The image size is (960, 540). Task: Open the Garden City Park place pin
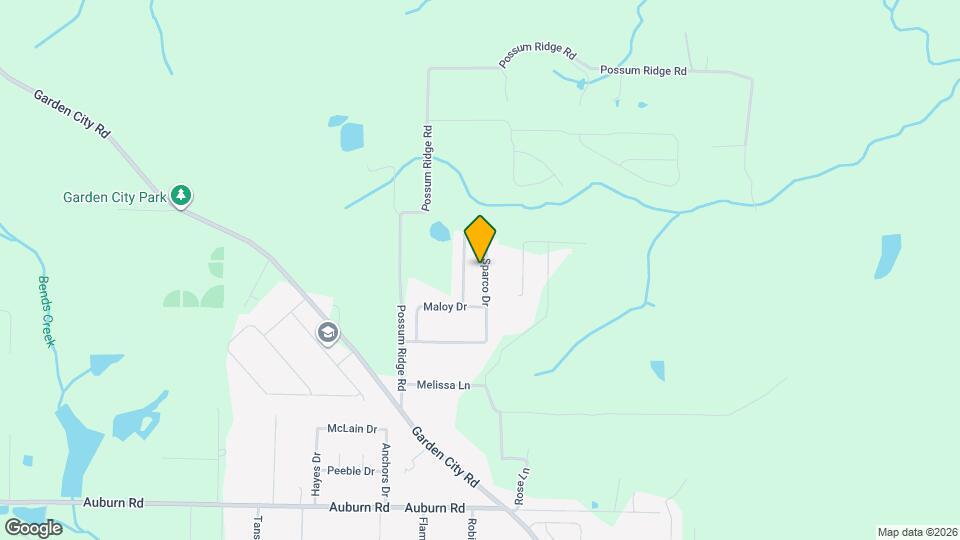coord(181,196)
